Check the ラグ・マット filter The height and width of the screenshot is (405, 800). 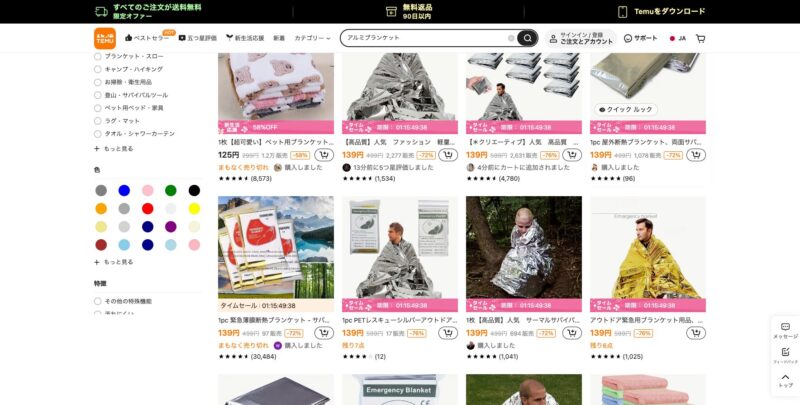(97, 120)
